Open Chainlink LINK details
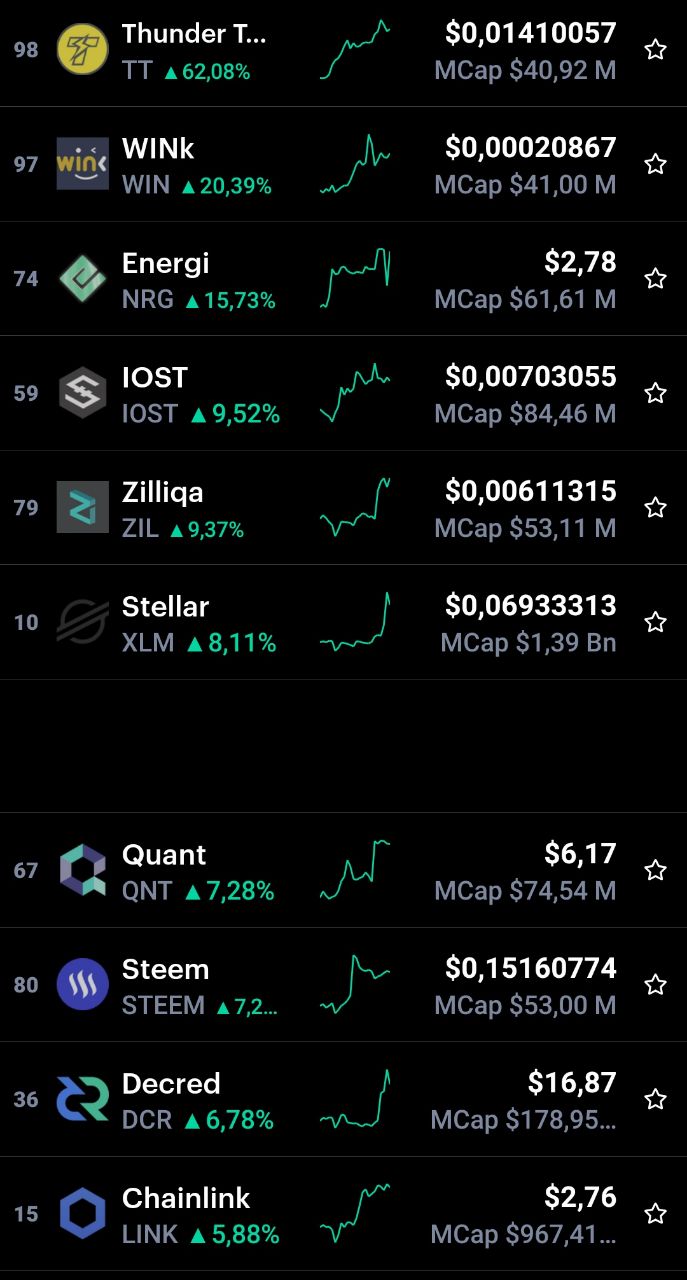This screenshot has height=1280, width=687. pyautogui.click(x=343, y=1214)
